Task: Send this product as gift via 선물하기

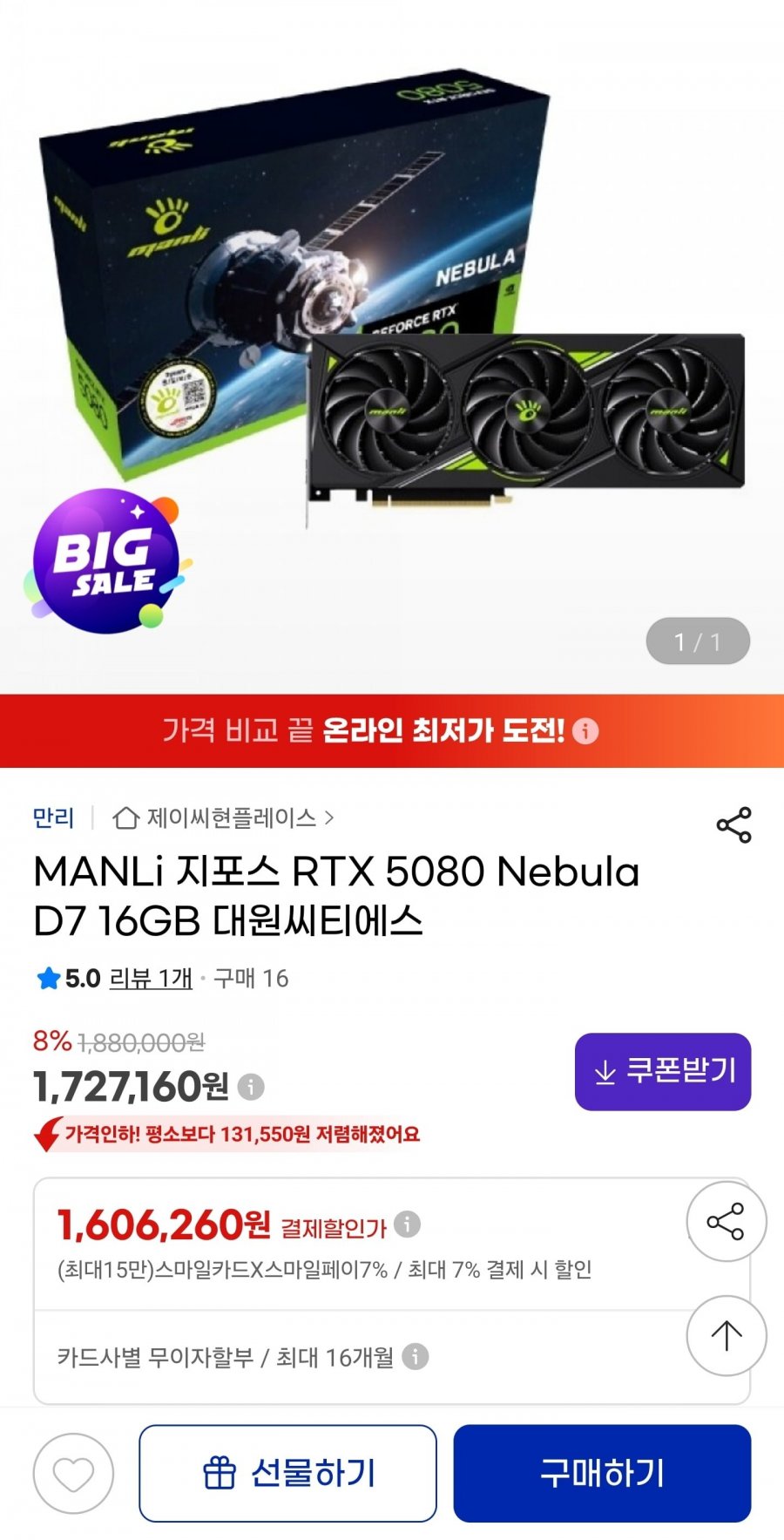Action: click(287, 1473)
